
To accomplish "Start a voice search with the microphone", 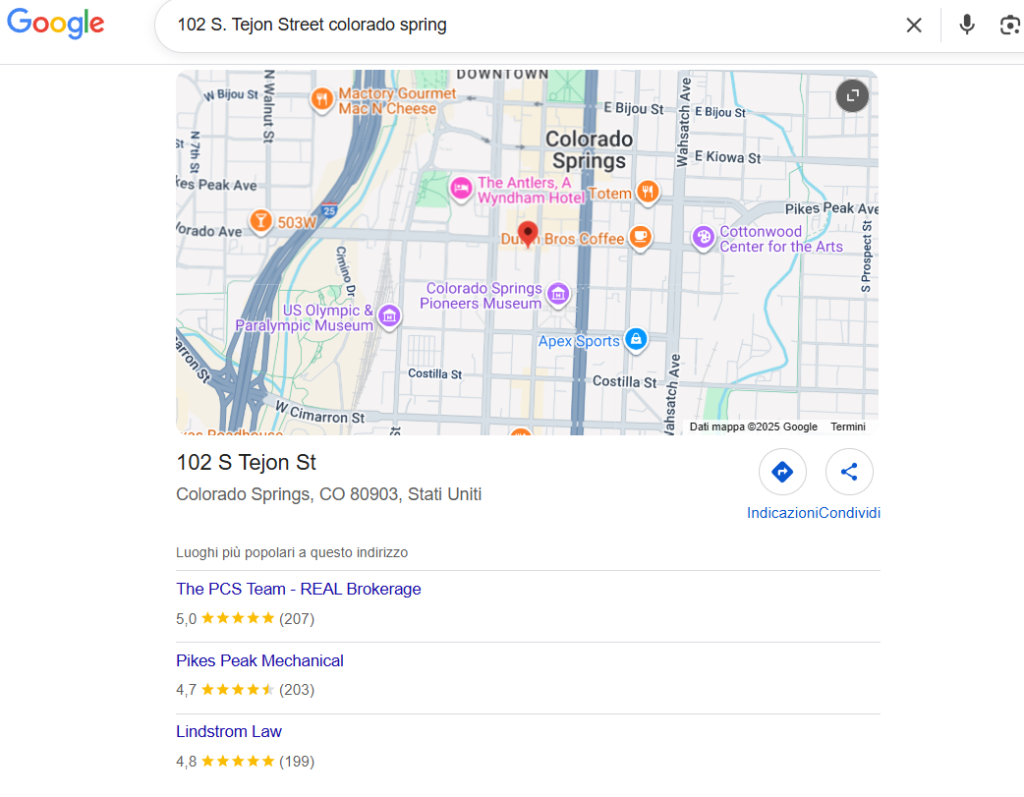I will 966,25.
